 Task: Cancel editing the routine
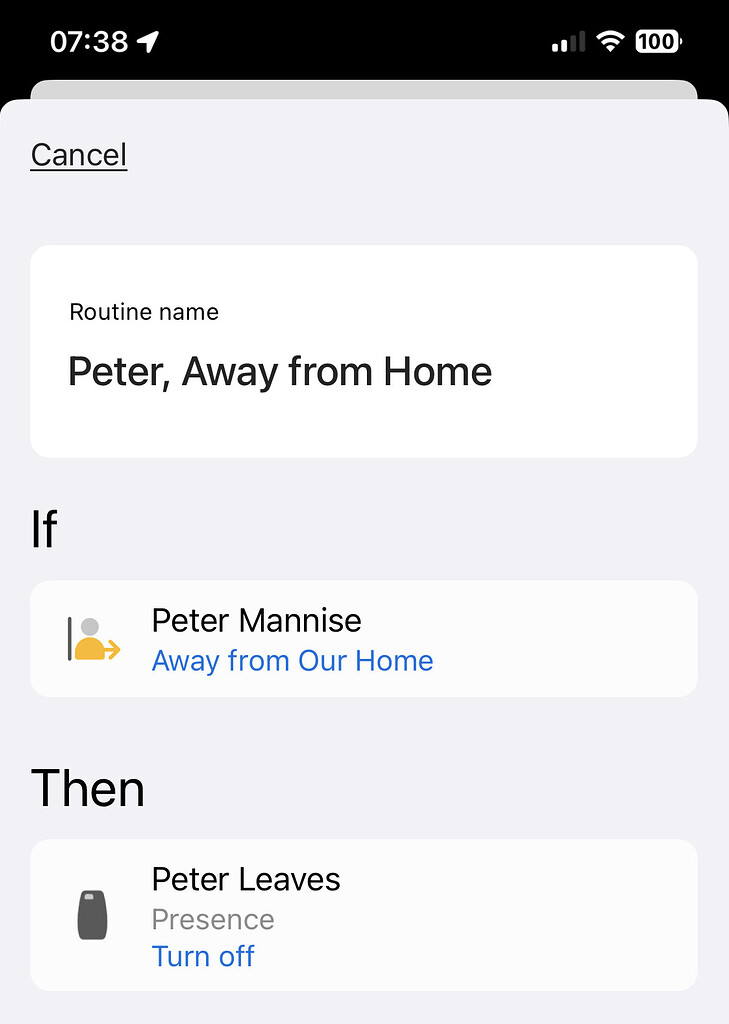[x=78, y=154]
